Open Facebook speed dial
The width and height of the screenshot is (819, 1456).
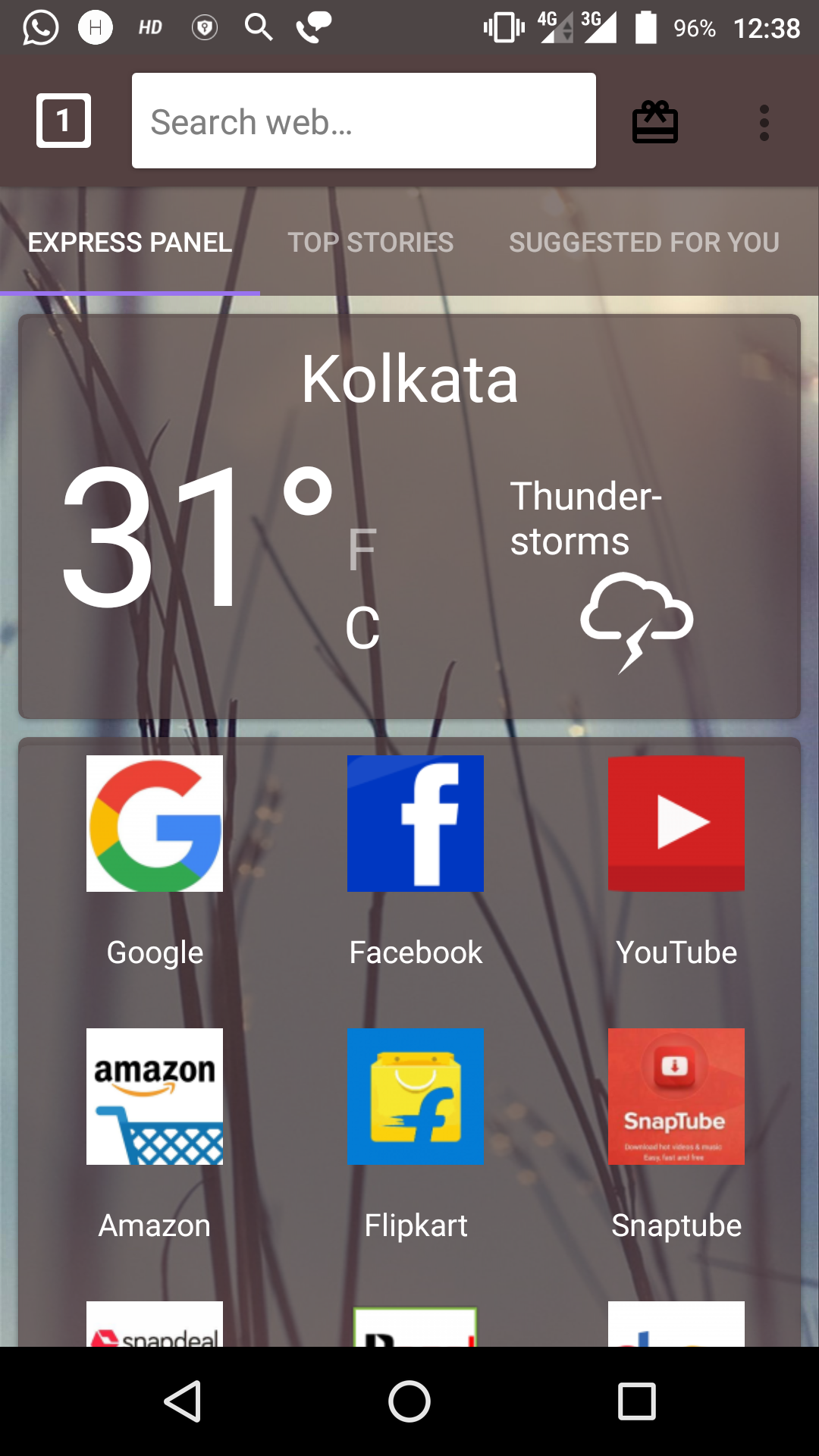415,823
